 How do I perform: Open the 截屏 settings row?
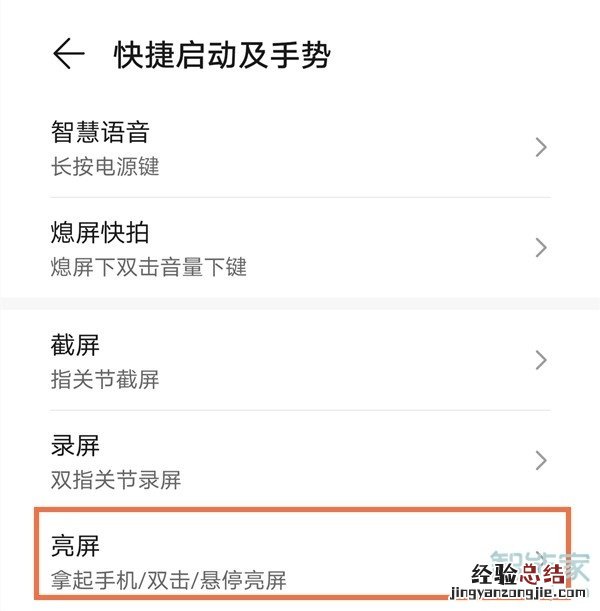(x=300, y=360)
